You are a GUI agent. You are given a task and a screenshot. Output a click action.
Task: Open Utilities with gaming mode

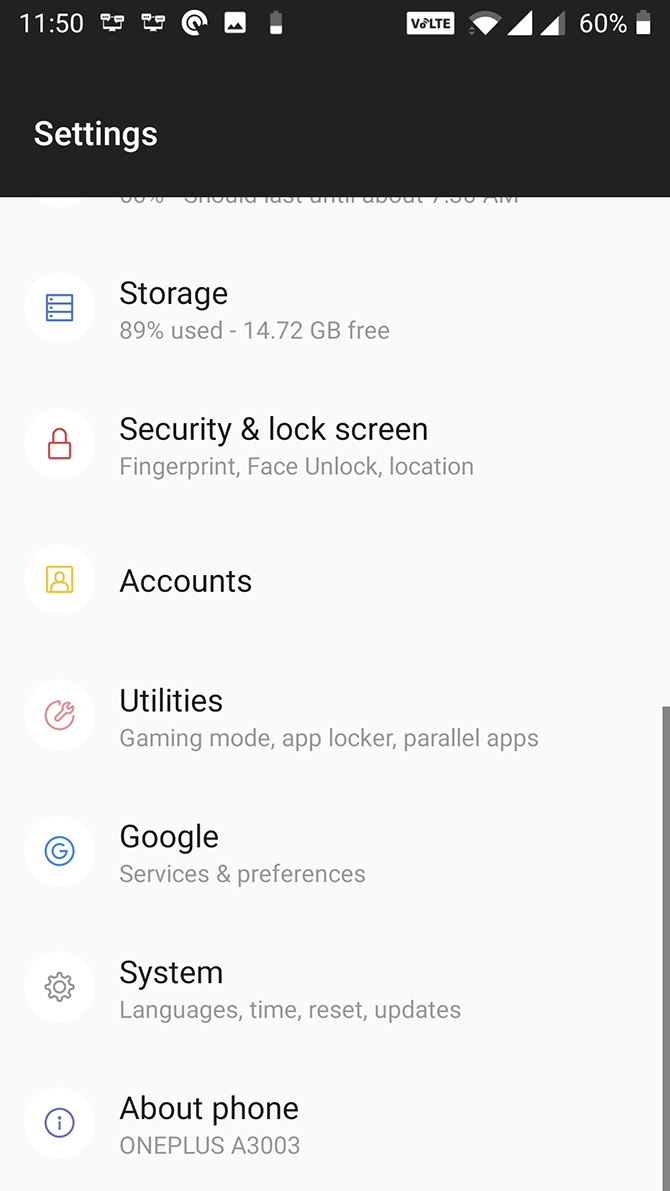pyautogui.click(x=328, y=717)
